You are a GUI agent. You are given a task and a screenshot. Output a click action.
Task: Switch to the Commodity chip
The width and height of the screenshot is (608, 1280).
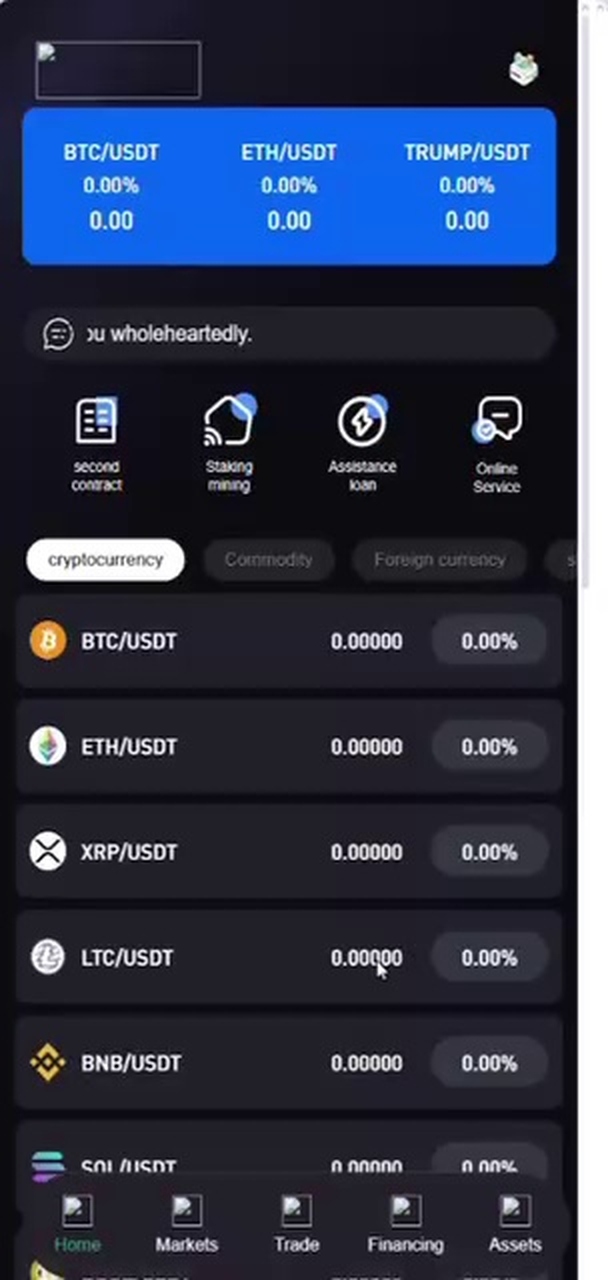pyautogui.click(x=268, y=560)
